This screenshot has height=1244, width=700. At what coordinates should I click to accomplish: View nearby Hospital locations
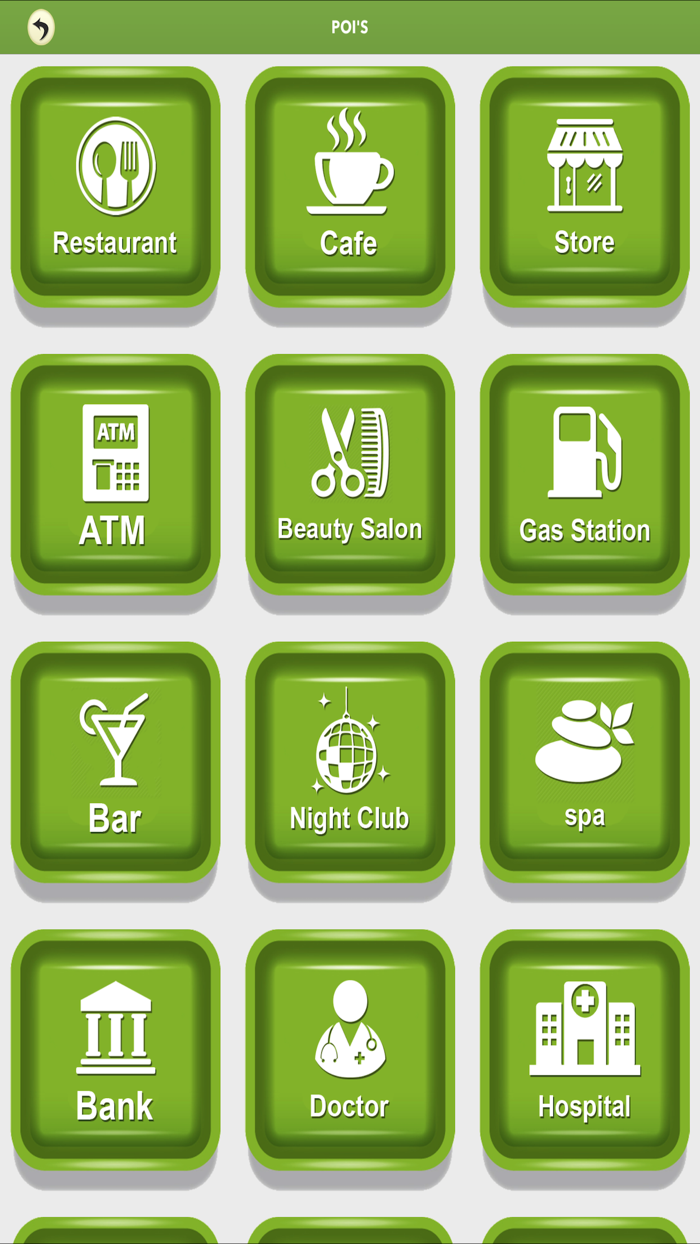[585, 1050]
